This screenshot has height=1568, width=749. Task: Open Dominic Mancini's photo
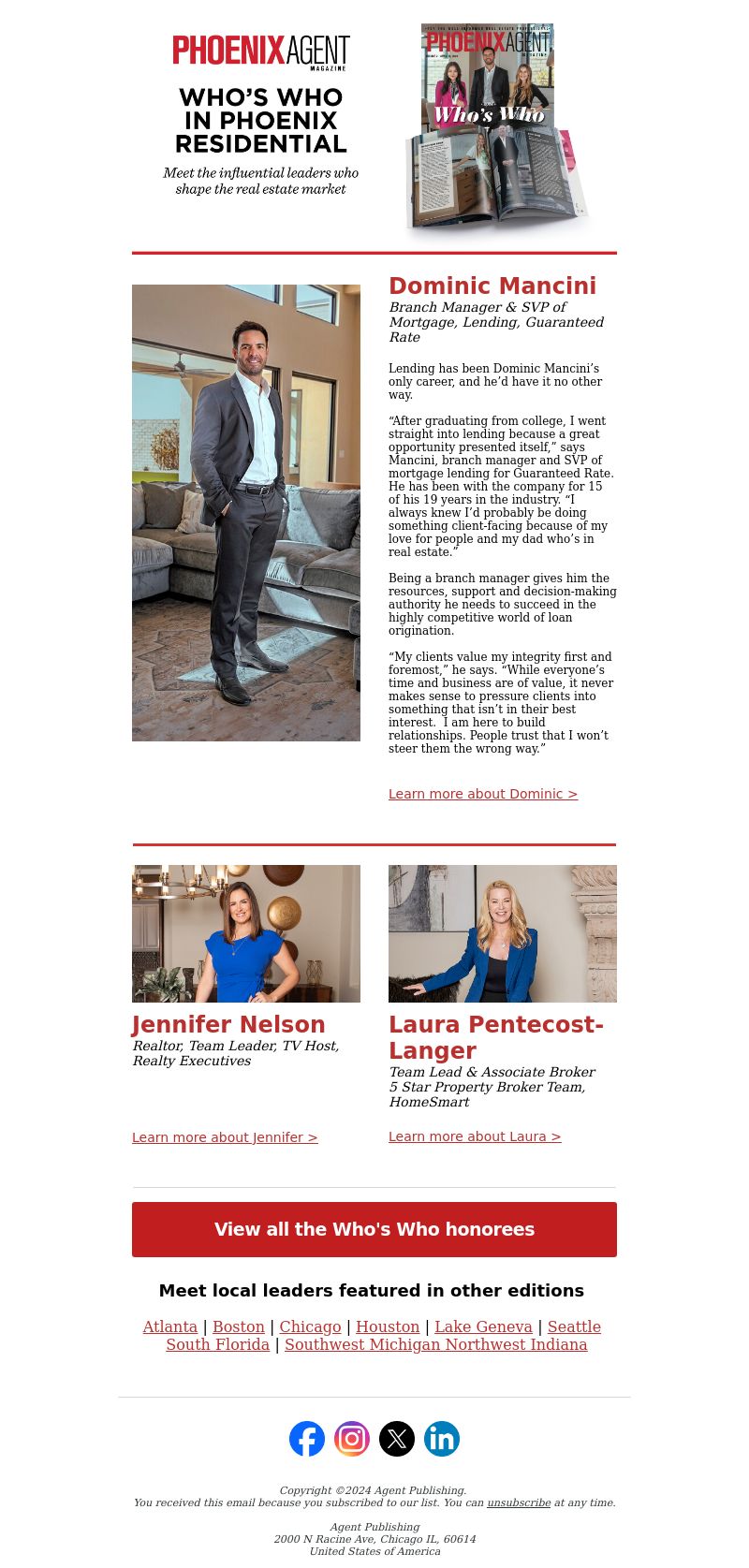click(246, 513)
